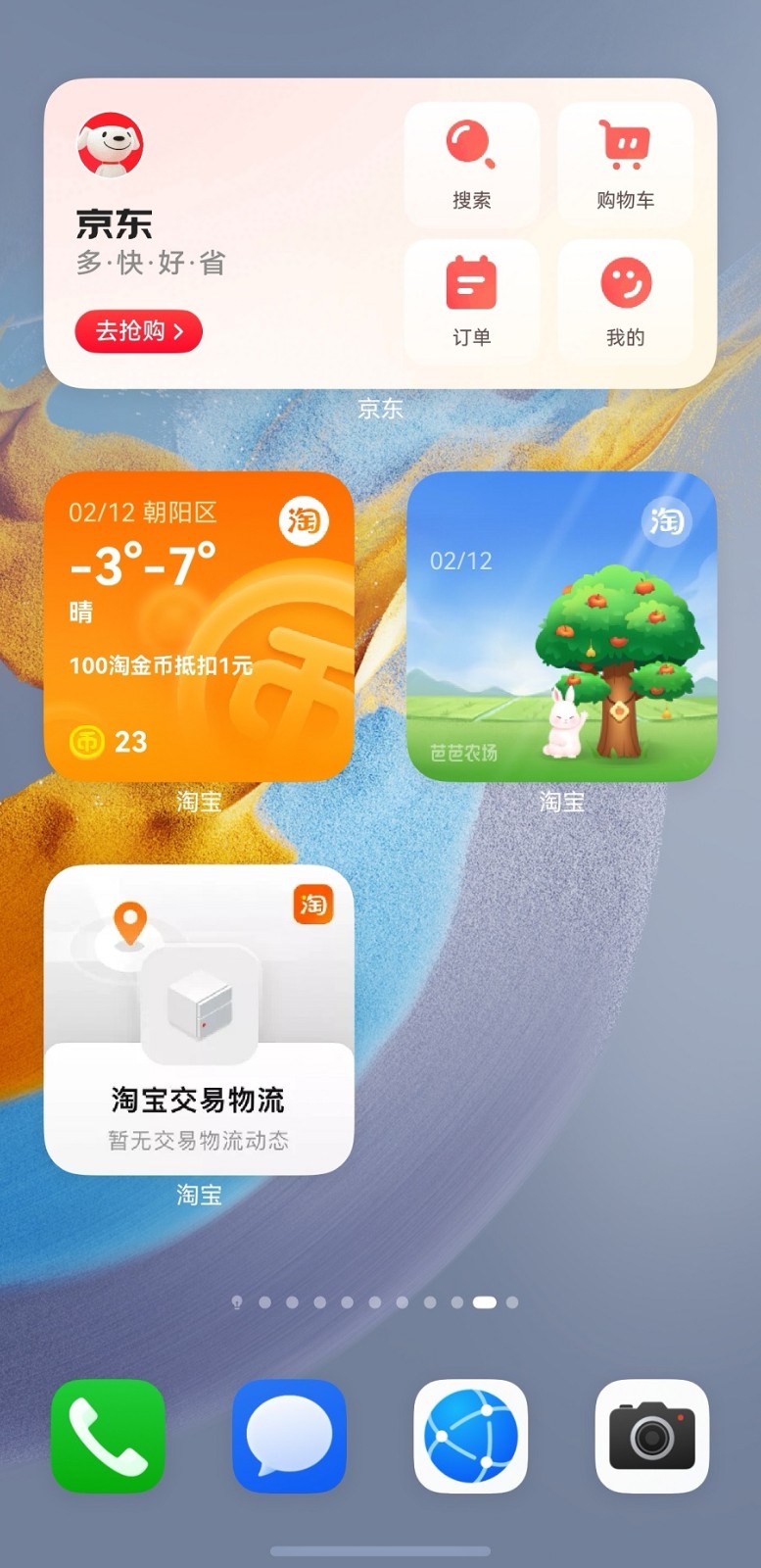
Task: Tap the 去抢购 button in JD widget
Action: [x=138, y=331]
